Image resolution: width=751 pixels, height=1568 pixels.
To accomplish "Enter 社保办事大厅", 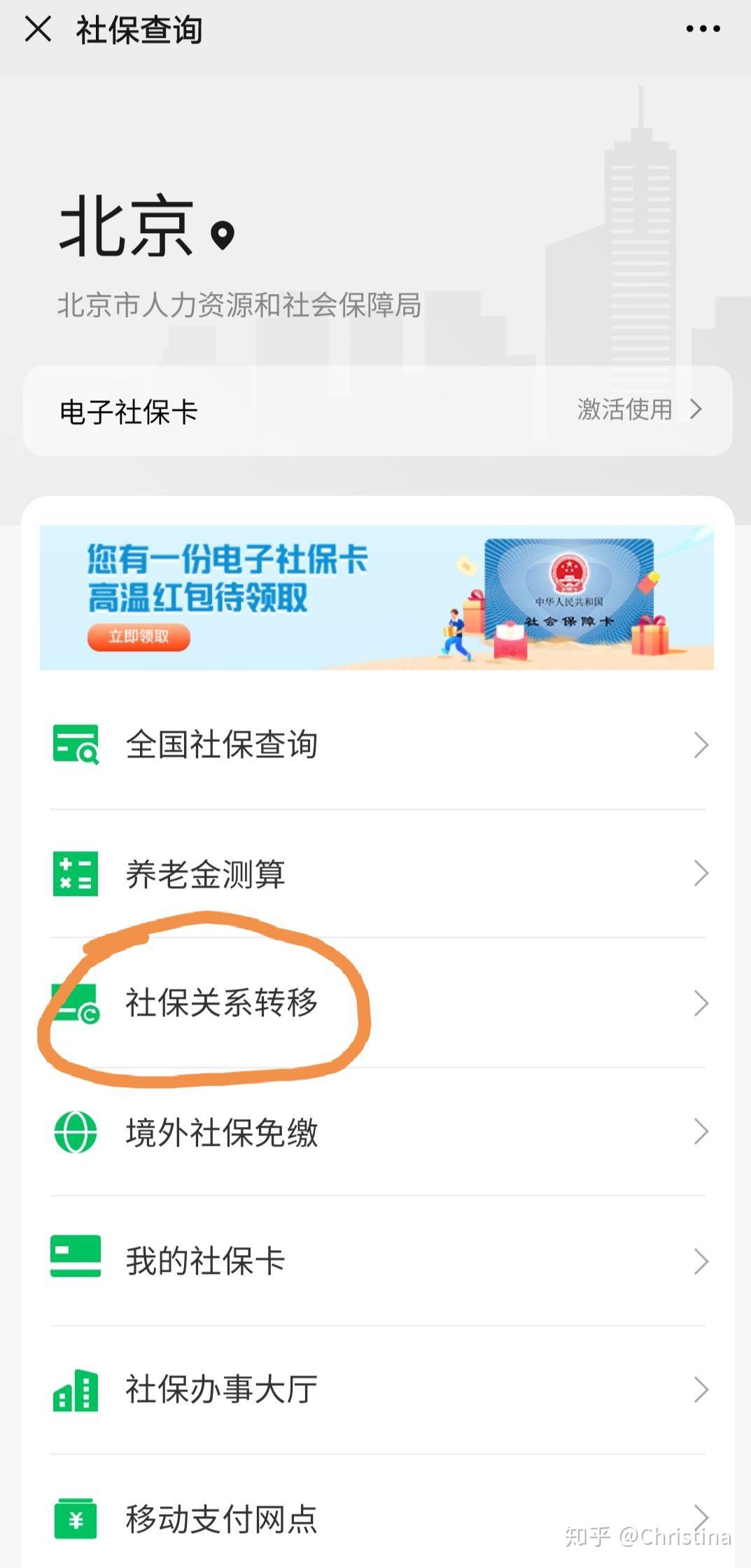I will pos(378,1389).
